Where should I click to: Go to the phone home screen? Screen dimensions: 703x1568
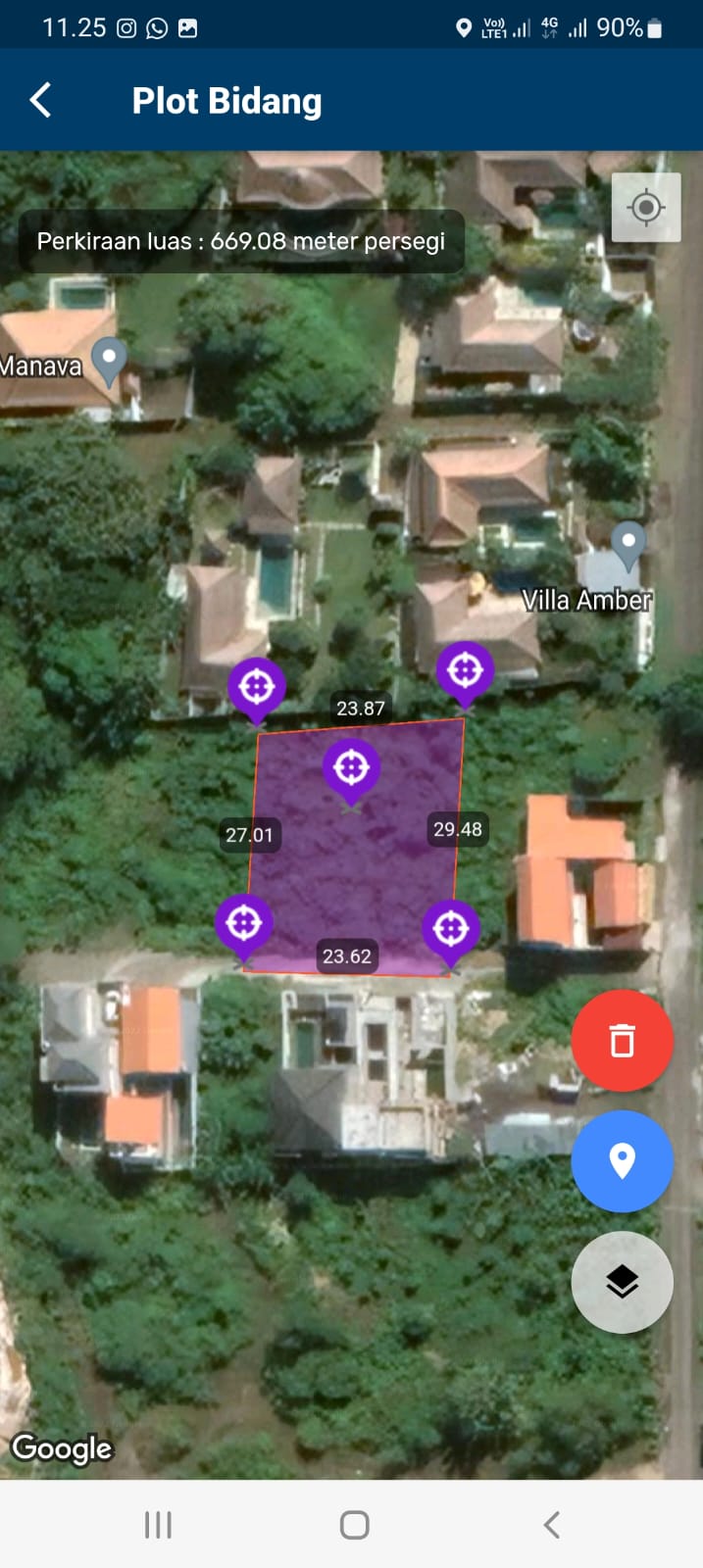click(x=354, y=1524)
